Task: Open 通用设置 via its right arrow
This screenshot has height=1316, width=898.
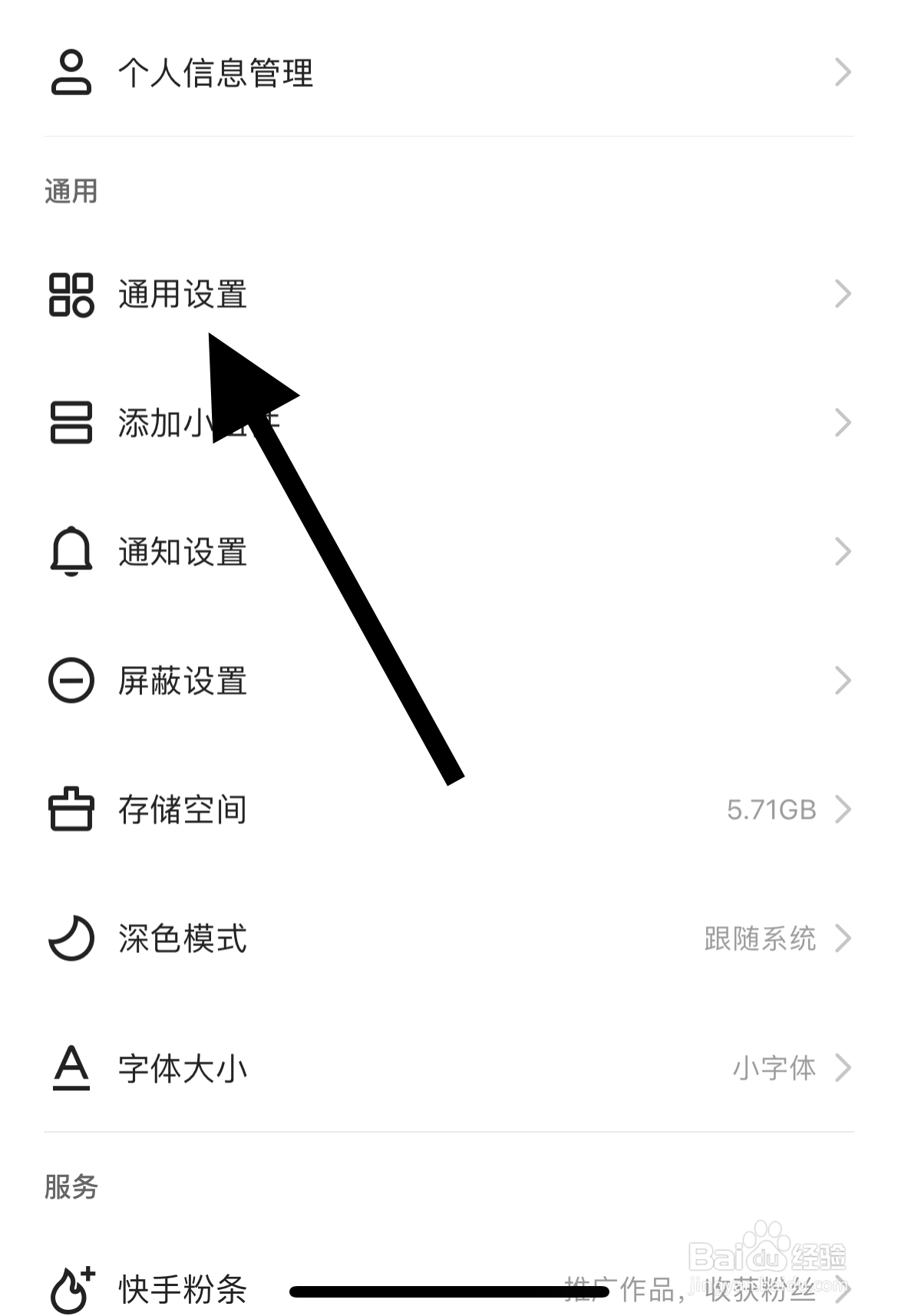Action: [844, 293]
